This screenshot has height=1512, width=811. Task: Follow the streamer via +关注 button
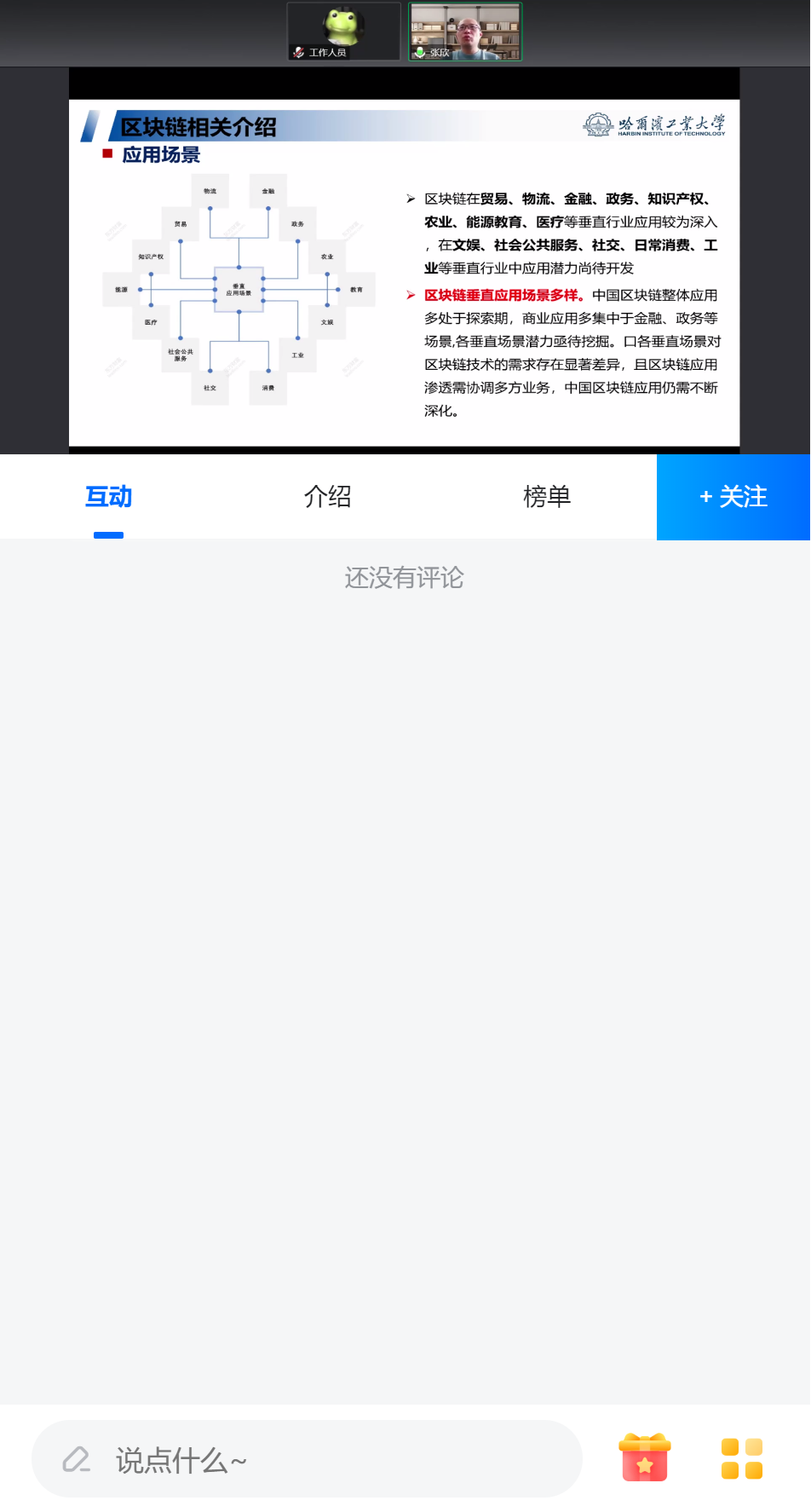pyautogui.click(x=733, y=497)
